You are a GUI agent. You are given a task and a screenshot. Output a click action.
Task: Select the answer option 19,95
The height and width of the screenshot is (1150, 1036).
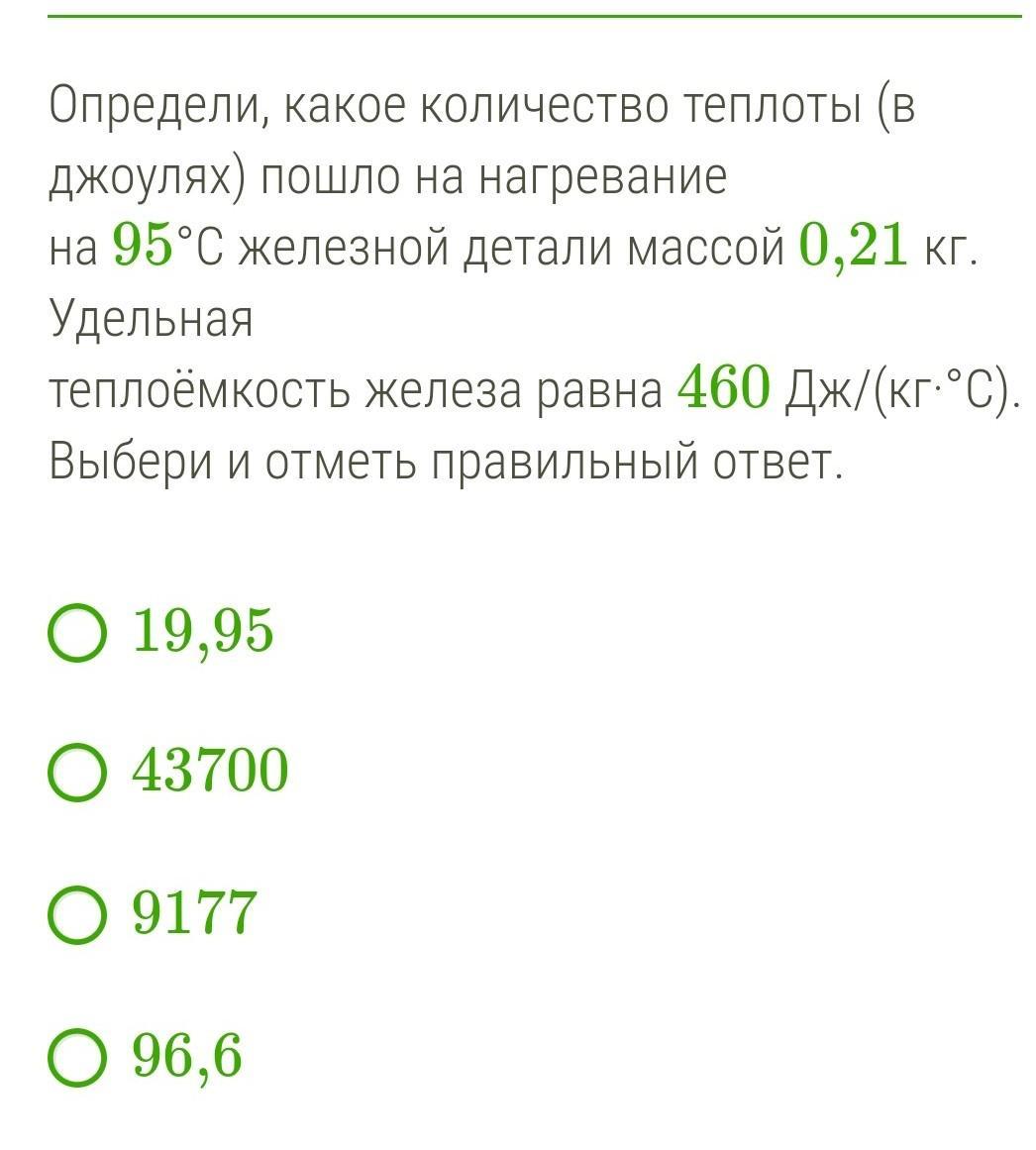click(76, 632)
